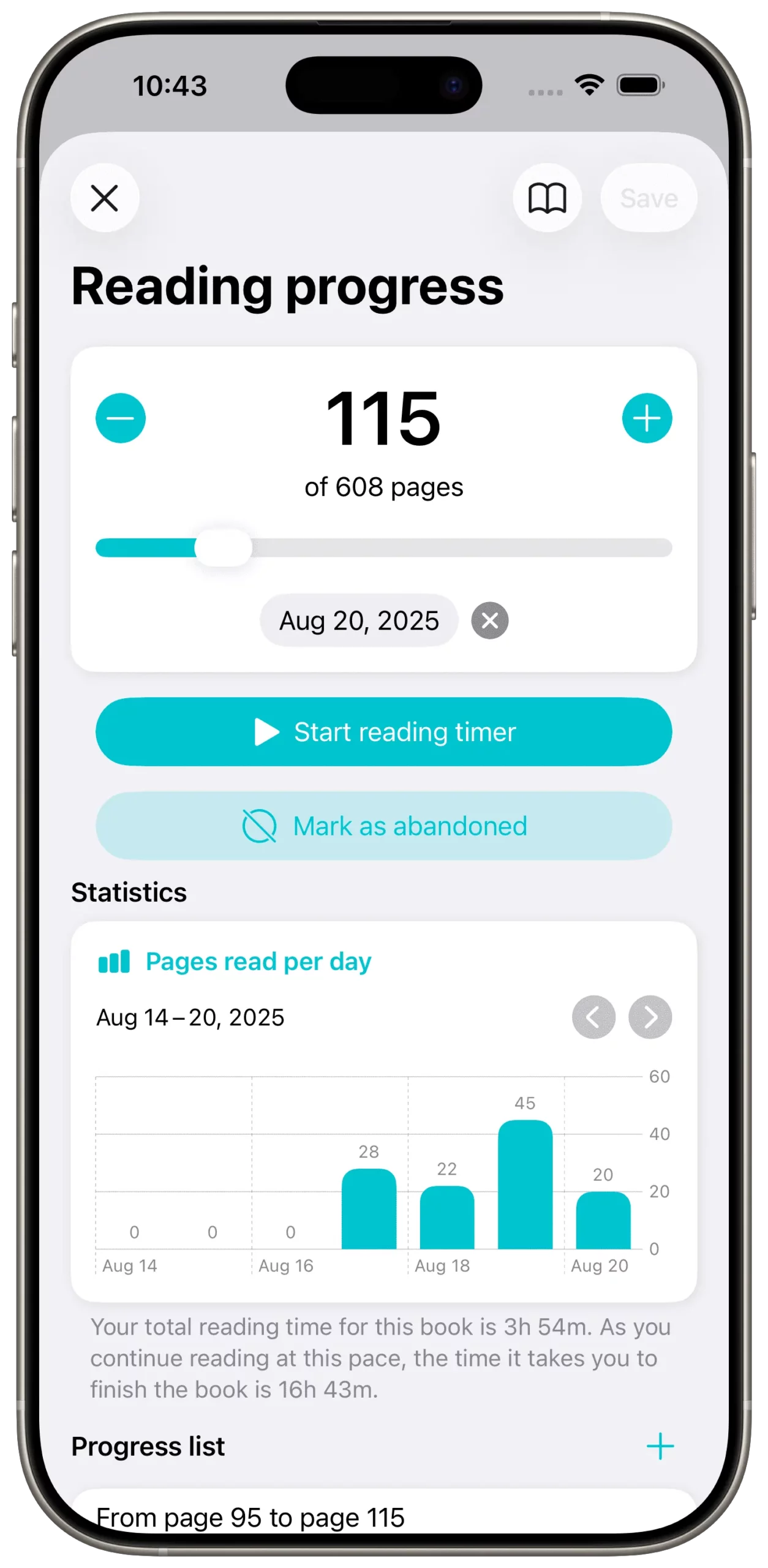Edit the 115 page number
The image size is (768, 1568).
(x=383, y=419)
